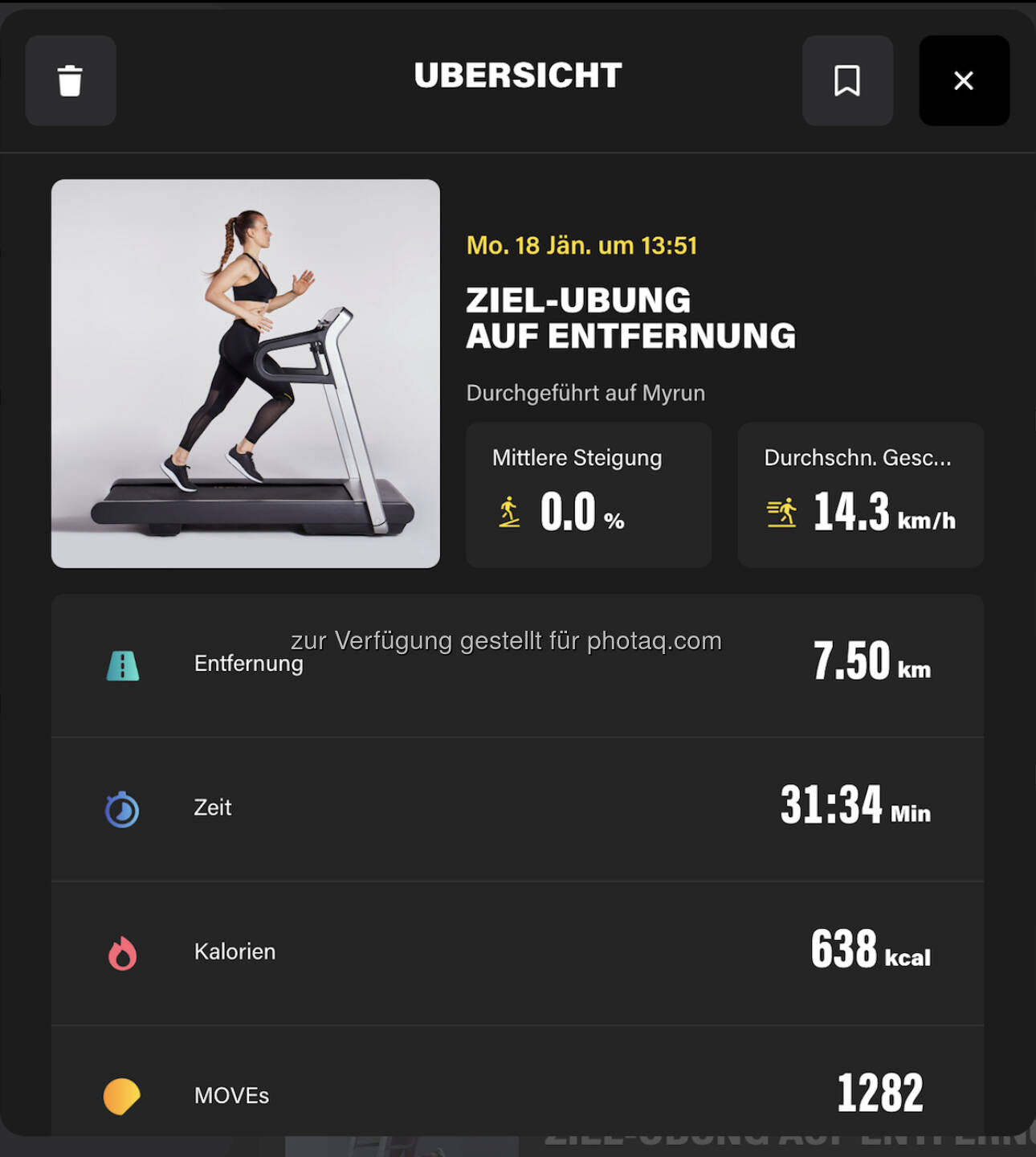This screenshot has width=1036, height=1157.
Task: Close the Übersicht overview
Action: [964, 80]
